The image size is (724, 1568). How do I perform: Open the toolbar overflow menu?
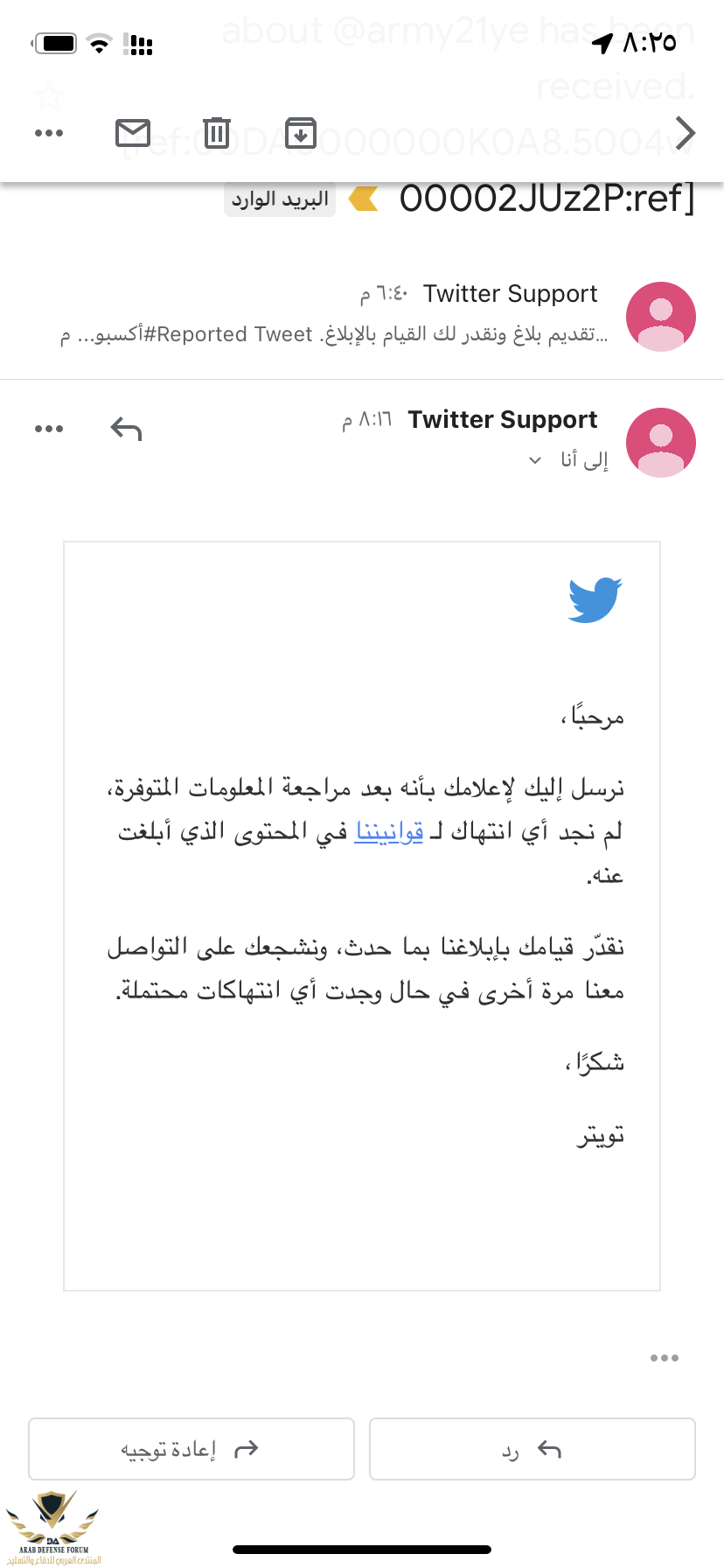click(x=48, y=133)
